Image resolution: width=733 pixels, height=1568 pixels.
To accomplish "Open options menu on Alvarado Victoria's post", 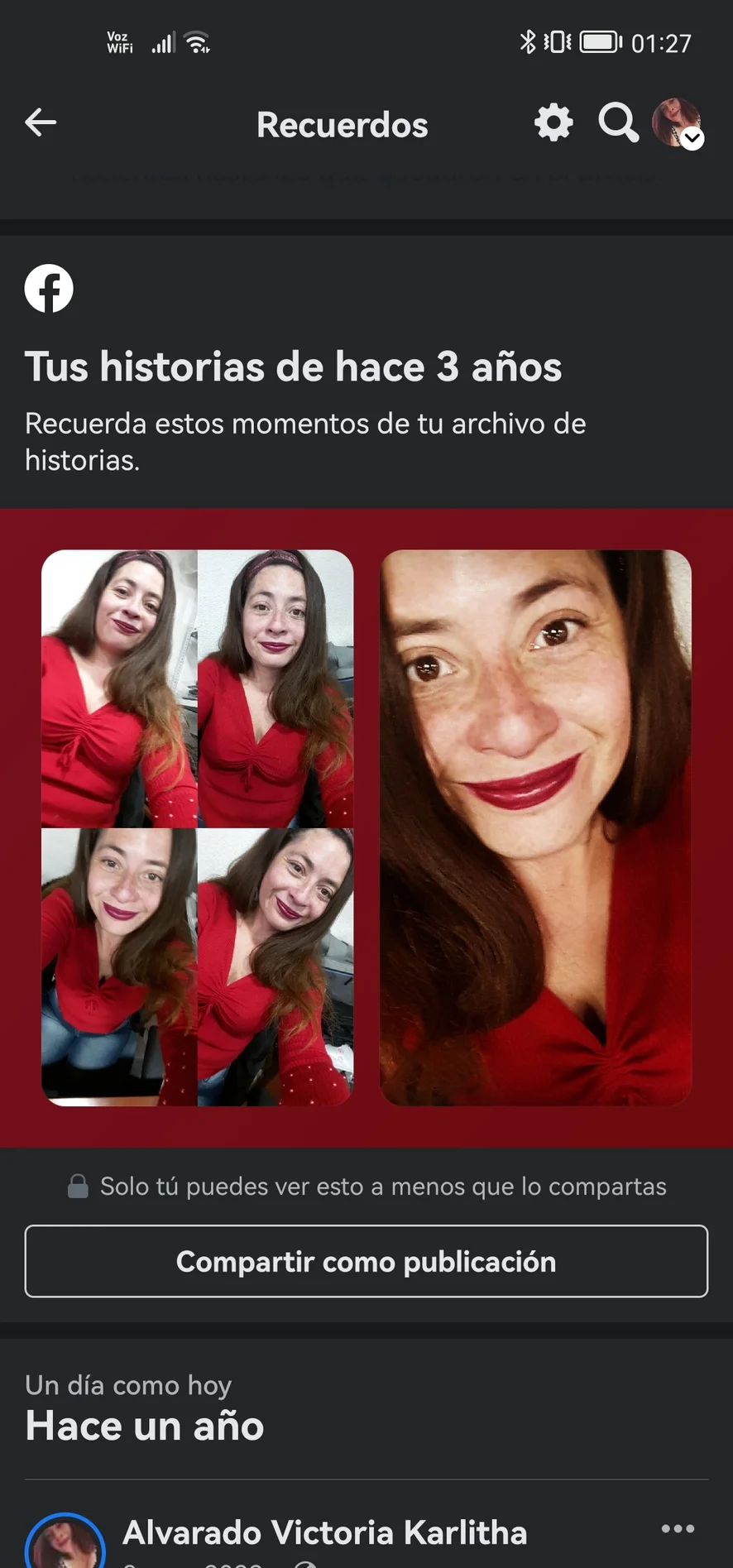I will (678, 1528).
